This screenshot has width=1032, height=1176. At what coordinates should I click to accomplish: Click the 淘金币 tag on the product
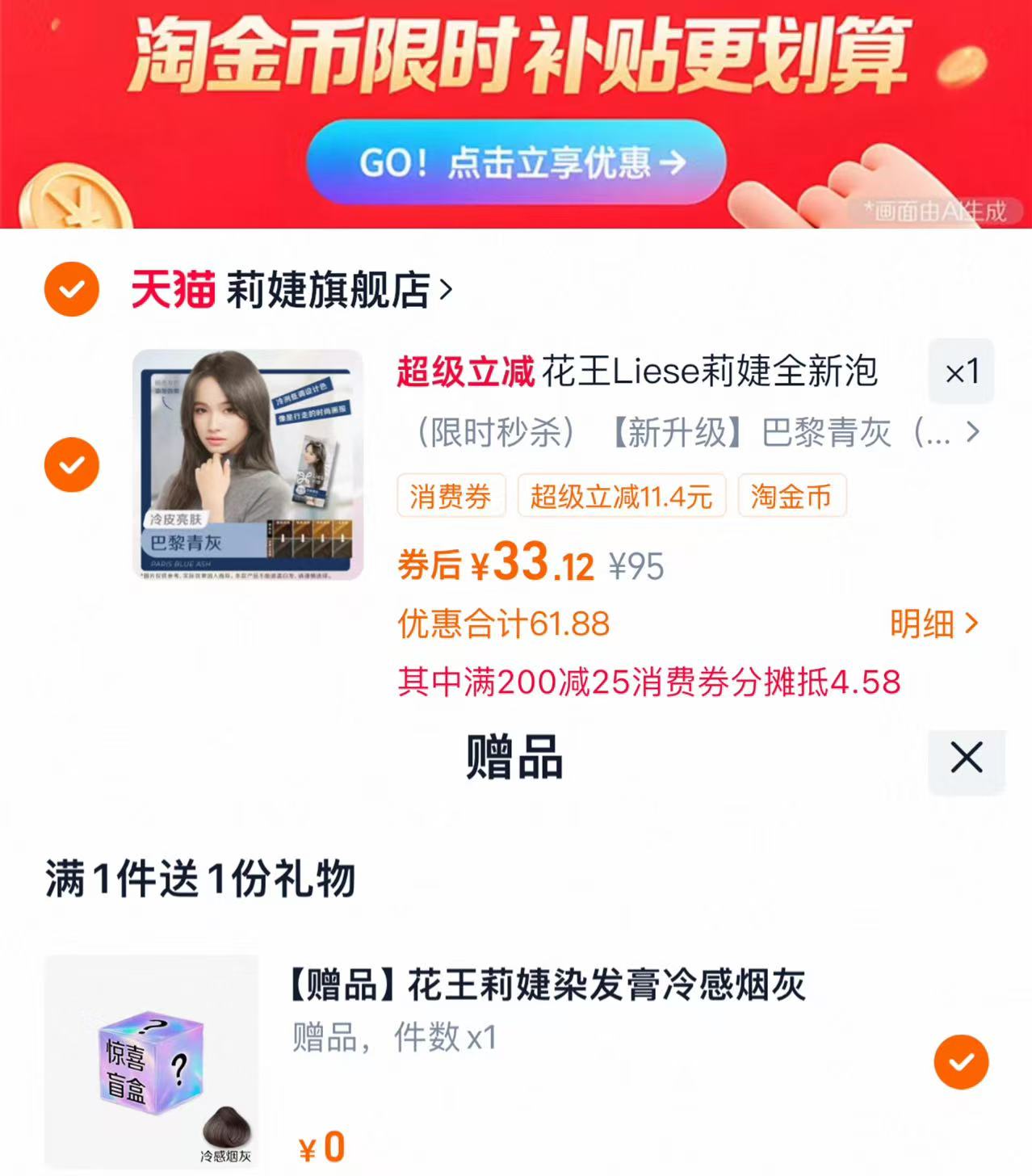[x=790, y=498]
